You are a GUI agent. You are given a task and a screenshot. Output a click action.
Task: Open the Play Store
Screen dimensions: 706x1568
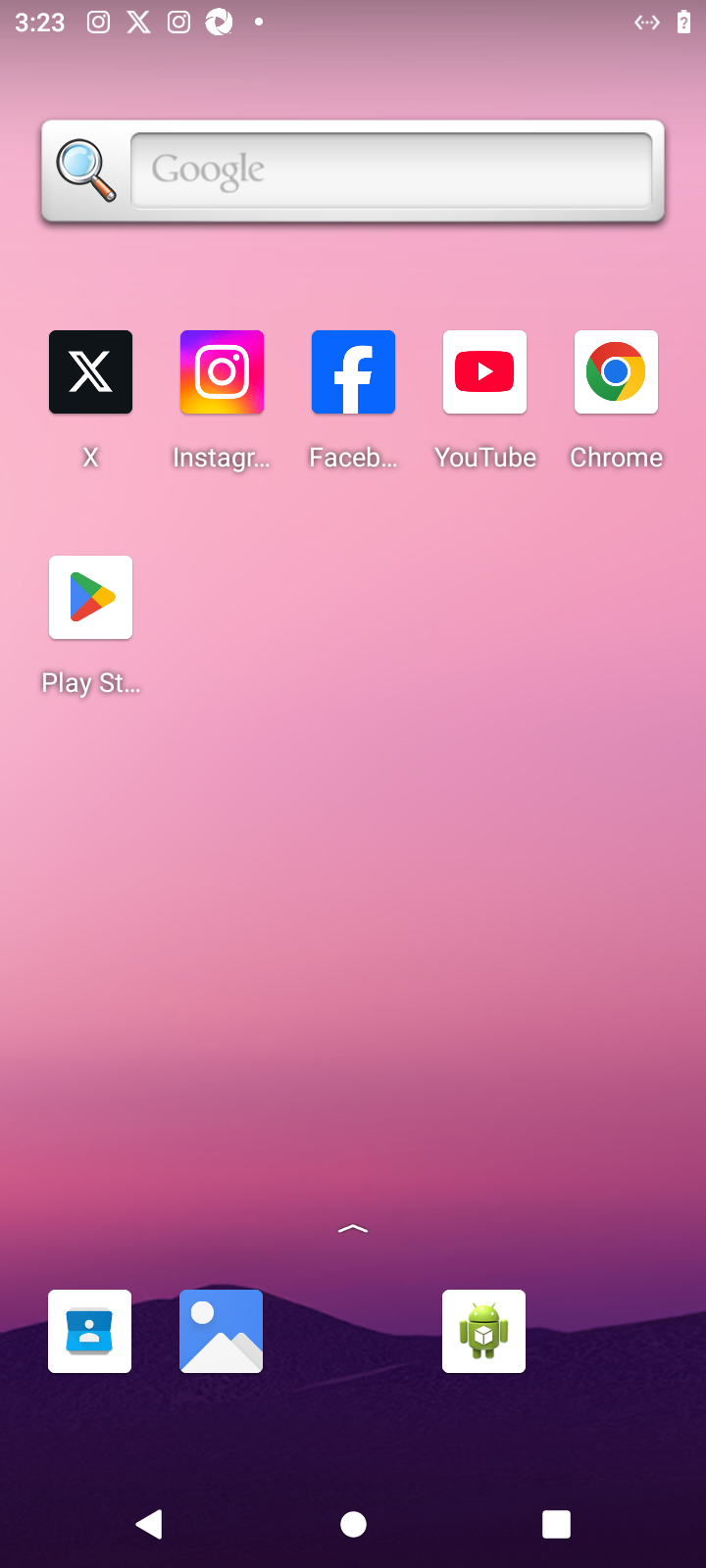(90, 598)
